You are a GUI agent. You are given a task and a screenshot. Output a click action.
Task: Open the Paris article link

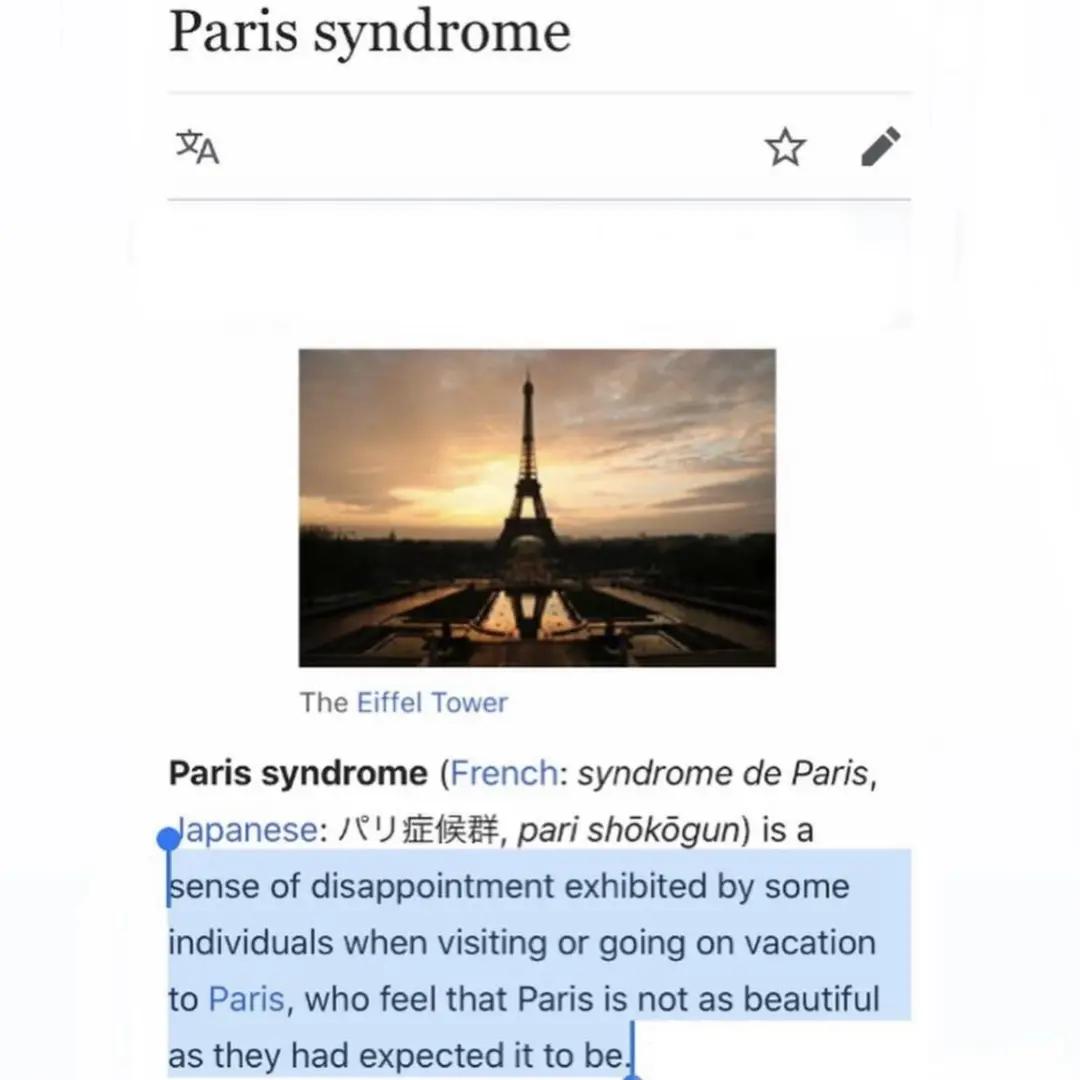click(x=246, y=999)
